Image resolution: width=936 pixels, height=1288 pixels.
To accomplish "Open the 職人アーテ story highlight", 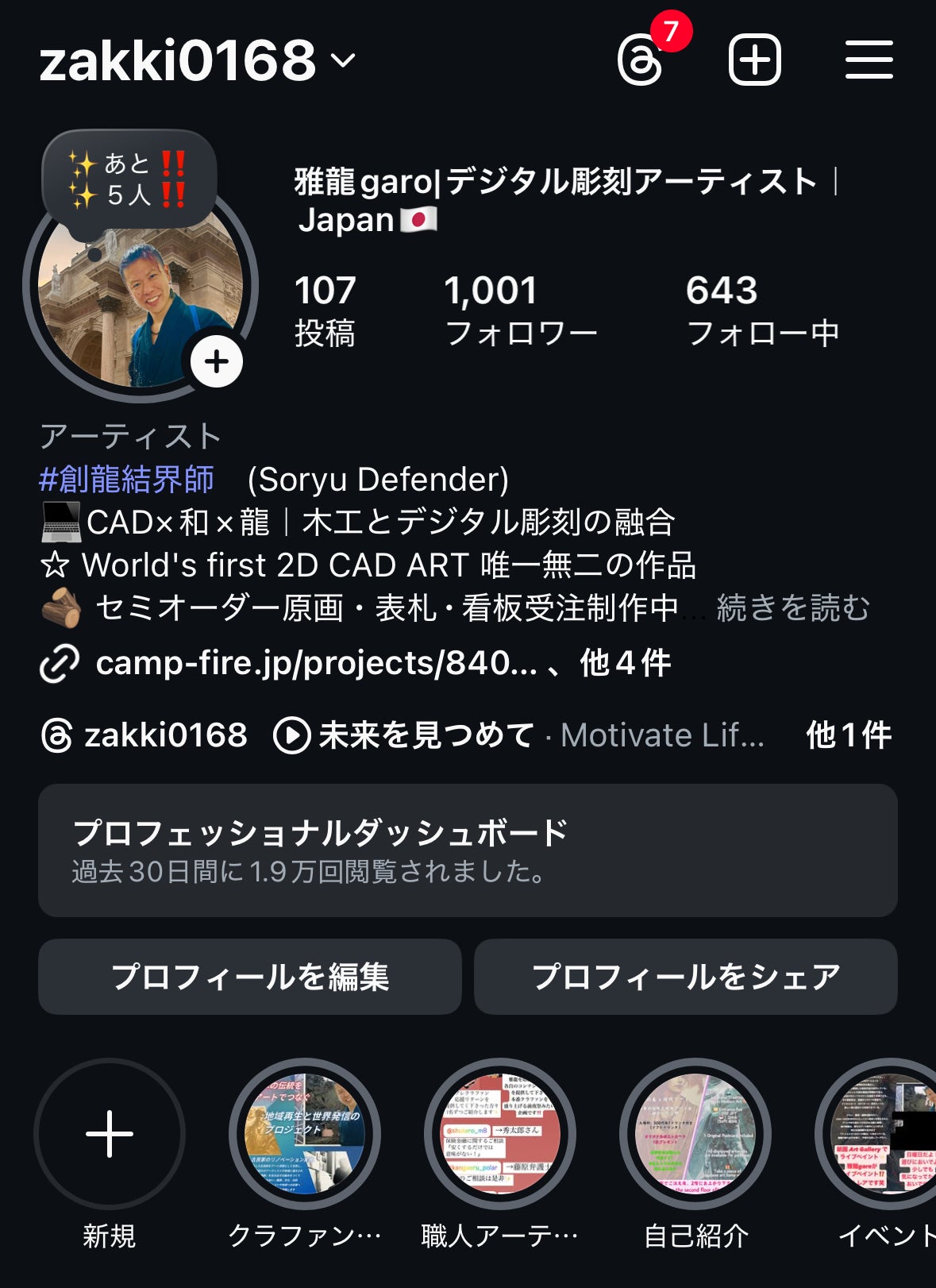I will pyautogui.click(x=500, y=1133).
